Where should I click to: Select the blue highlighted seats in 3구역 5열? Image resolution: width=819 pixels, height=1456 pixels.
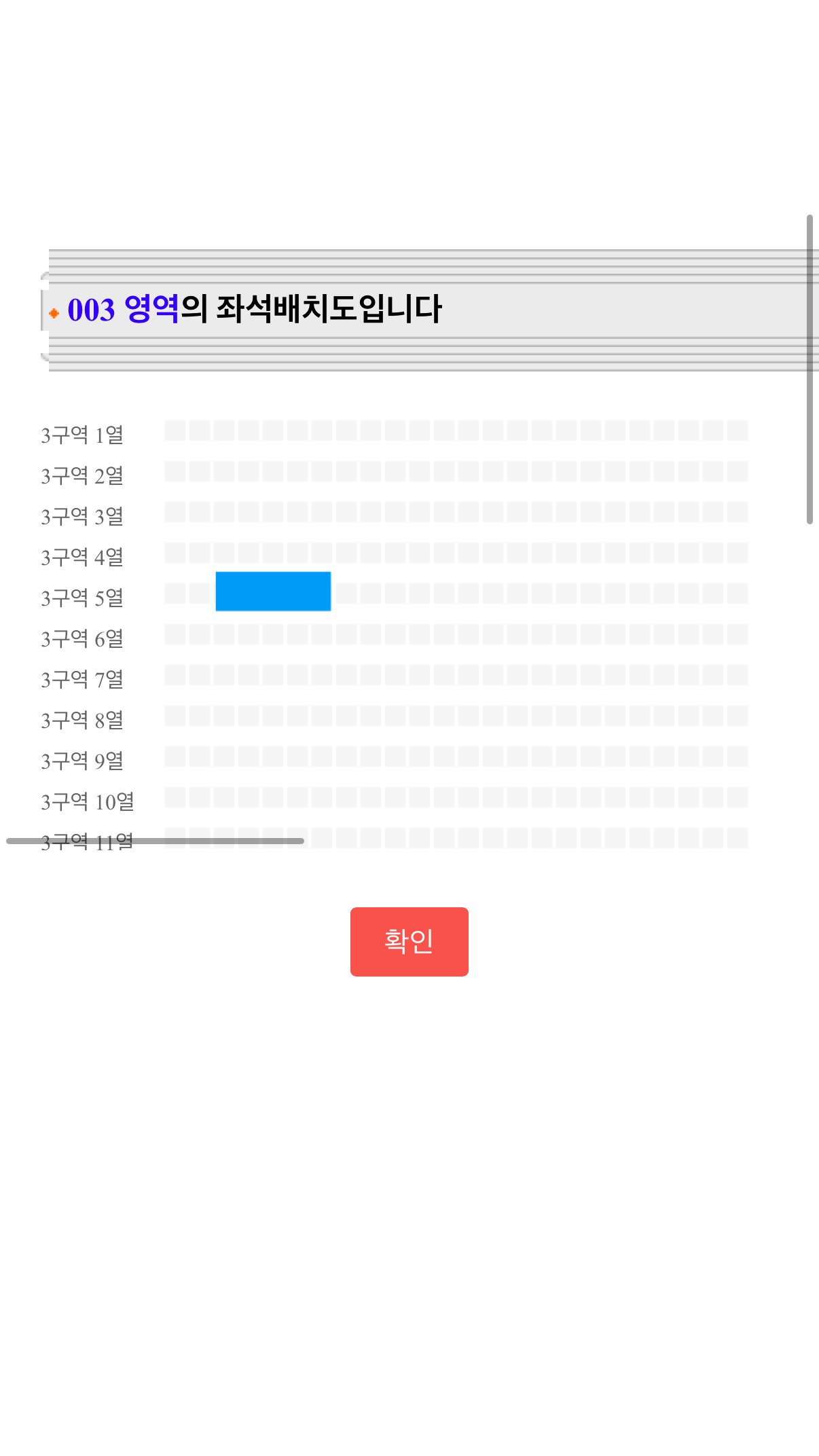tap(273, 591)
